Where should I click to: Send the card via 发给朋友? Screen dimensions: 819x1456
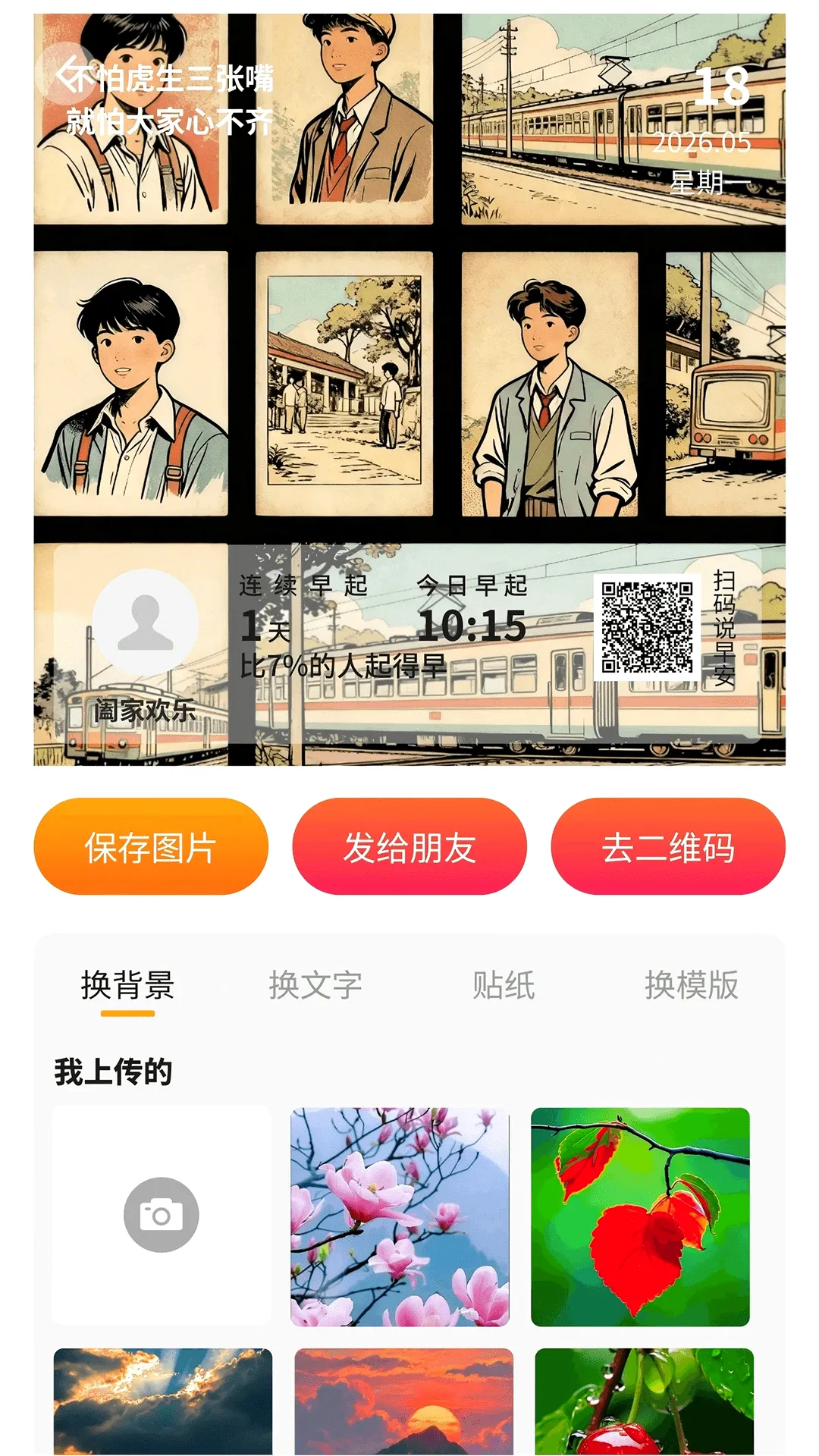pos(409,846)
